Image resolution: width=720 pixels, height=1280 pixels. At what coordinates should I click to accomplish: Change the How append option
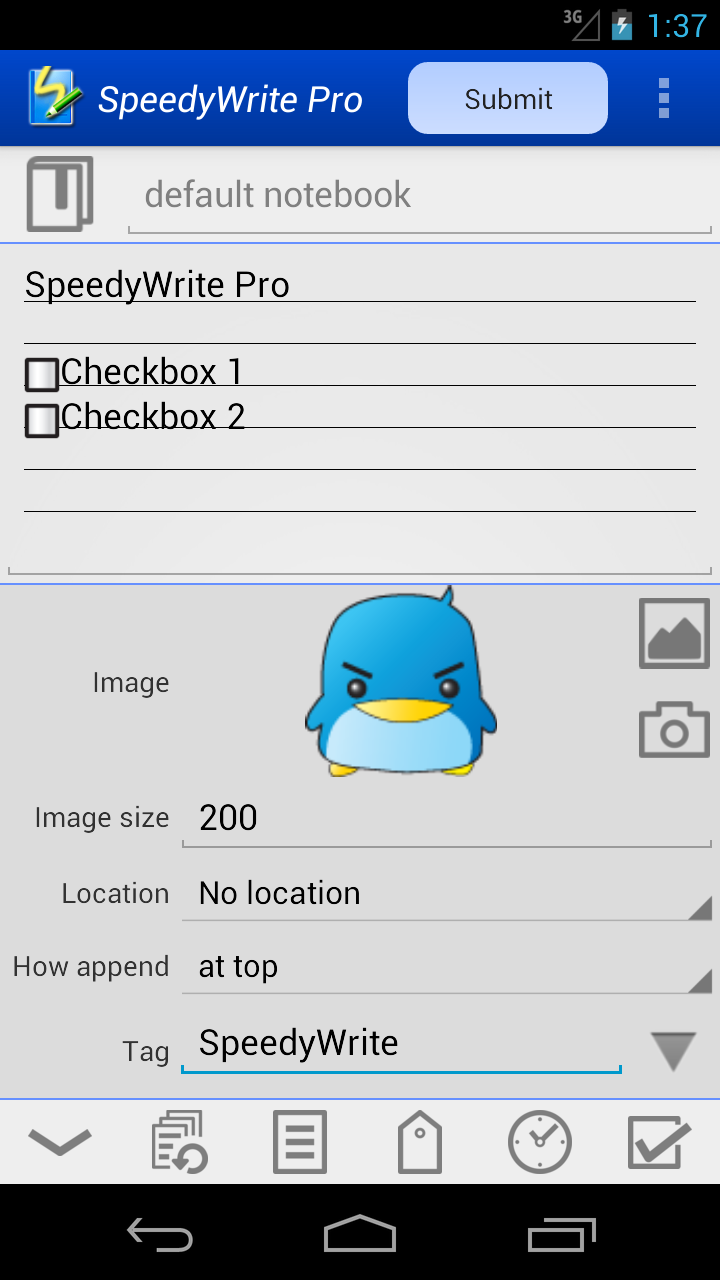pos(447,967)
